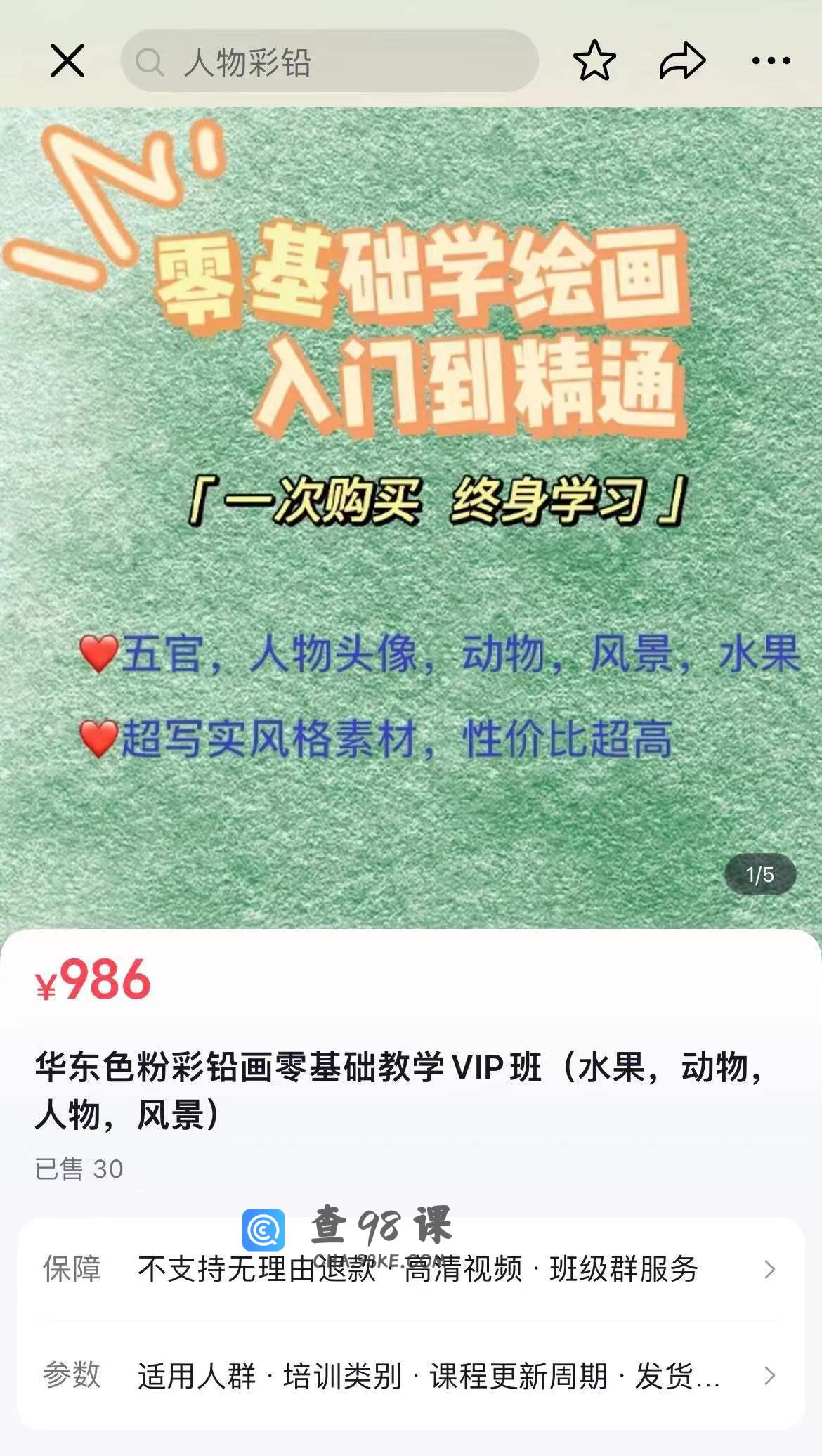Favorite this course with the star icon

594,60
